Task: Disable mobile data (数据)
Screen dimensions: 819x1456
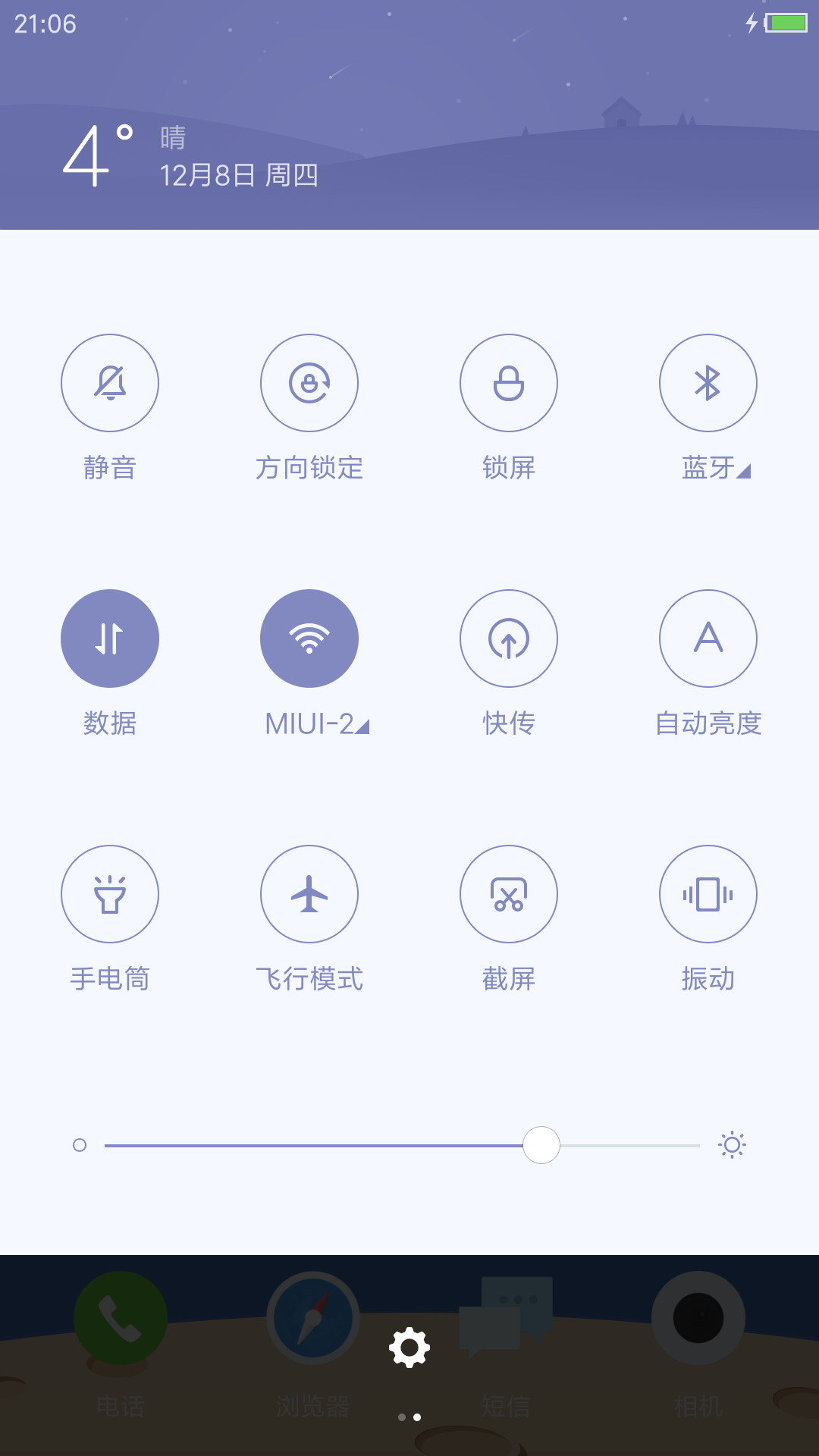Action: (x=110, y=639)
